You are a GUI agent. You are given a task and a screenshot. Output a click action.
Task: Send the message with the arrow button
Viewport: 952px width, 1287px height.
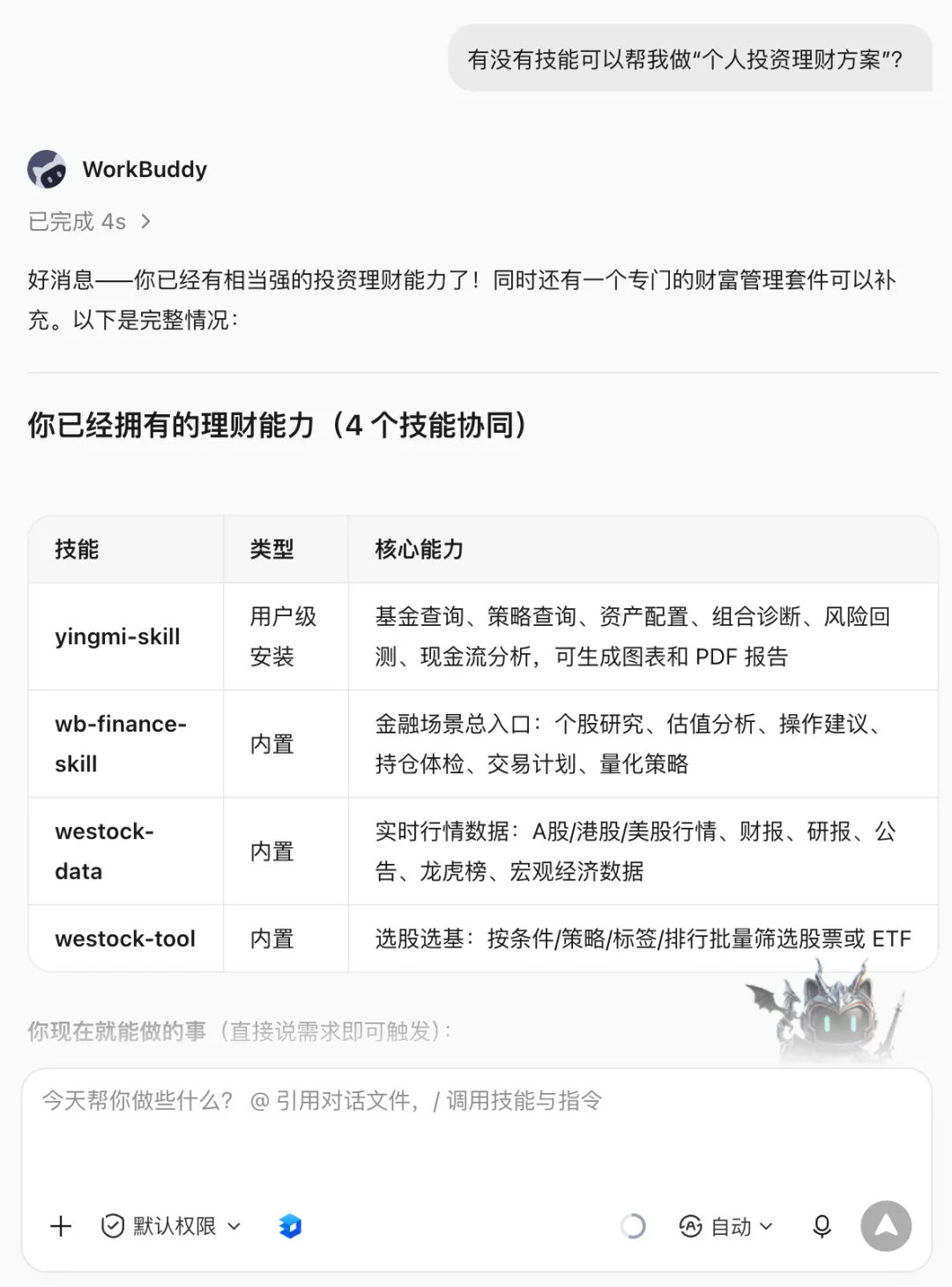coord(886,1226)
